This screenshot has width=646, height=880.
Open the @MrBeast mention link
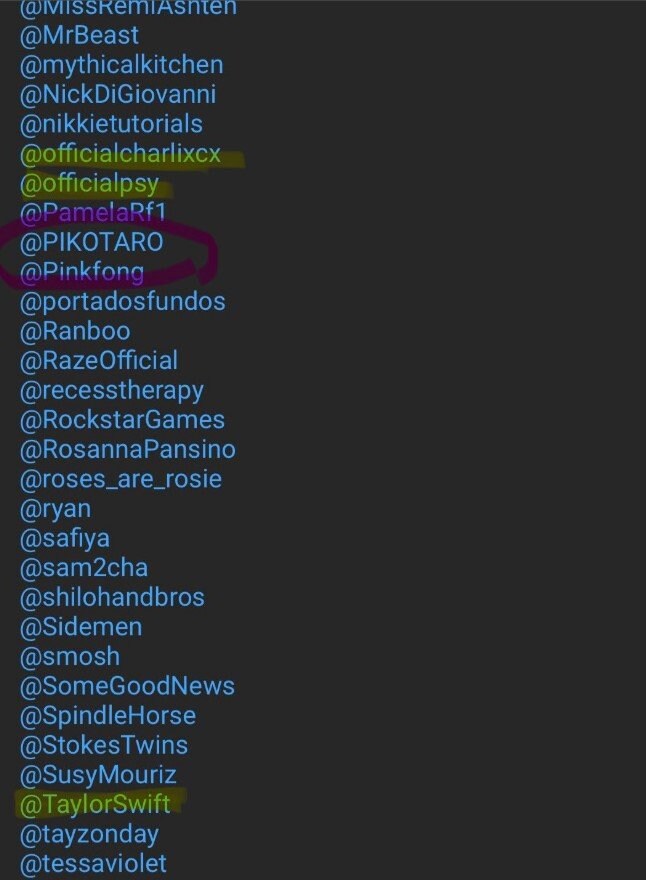coord(79,36)
